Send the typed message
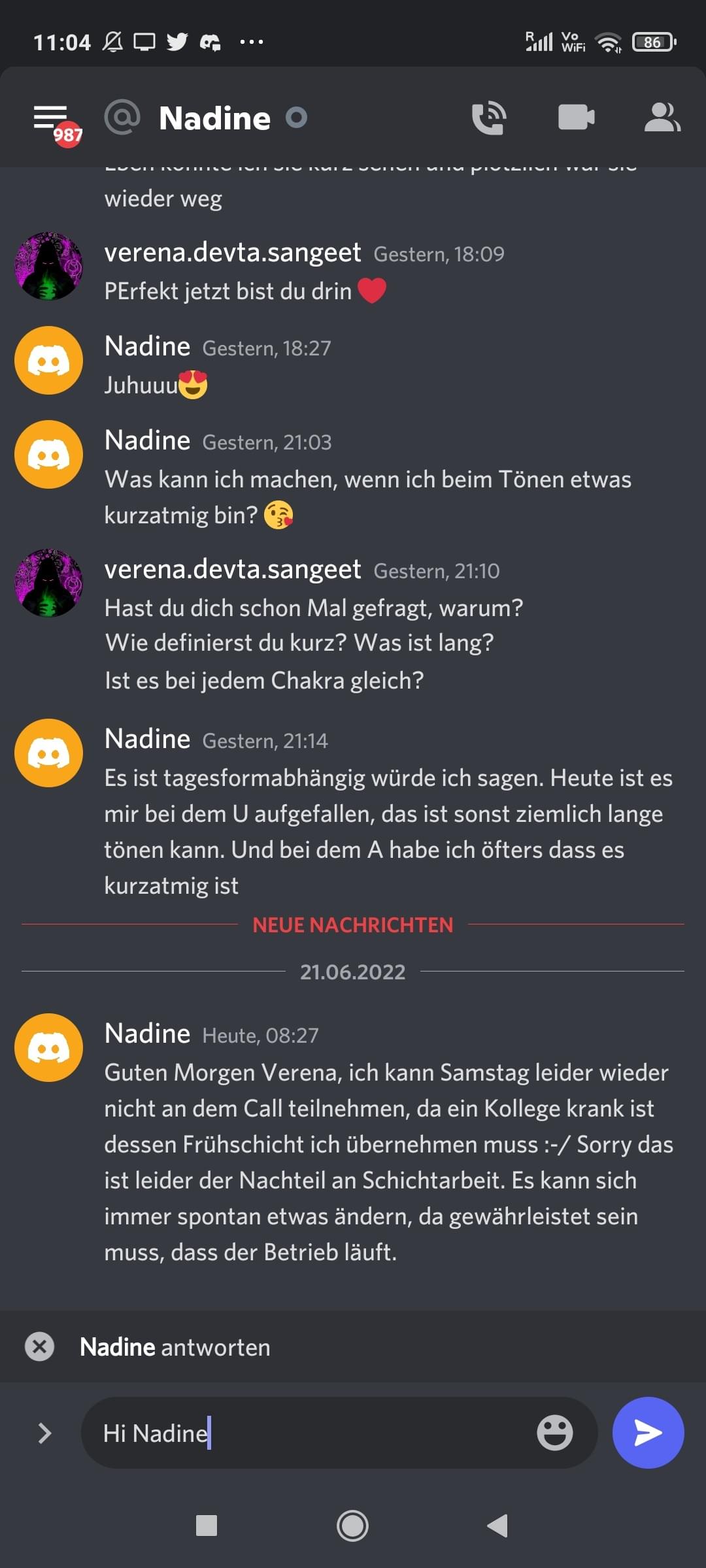This screenshot has width=706, height=1568. (x=648, y=1433)
